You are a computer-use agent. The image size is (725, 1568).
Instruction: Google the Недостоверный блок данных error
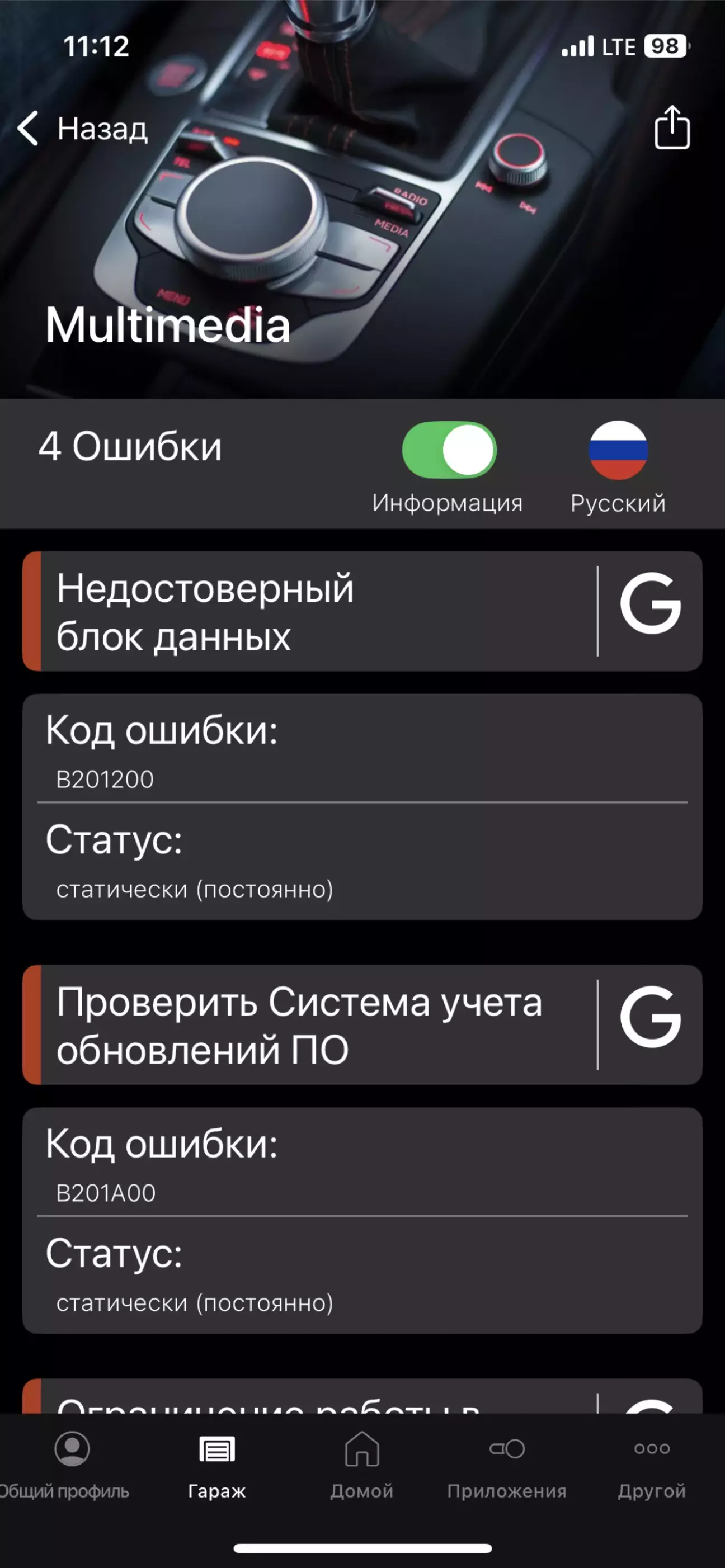click(650, 604)
